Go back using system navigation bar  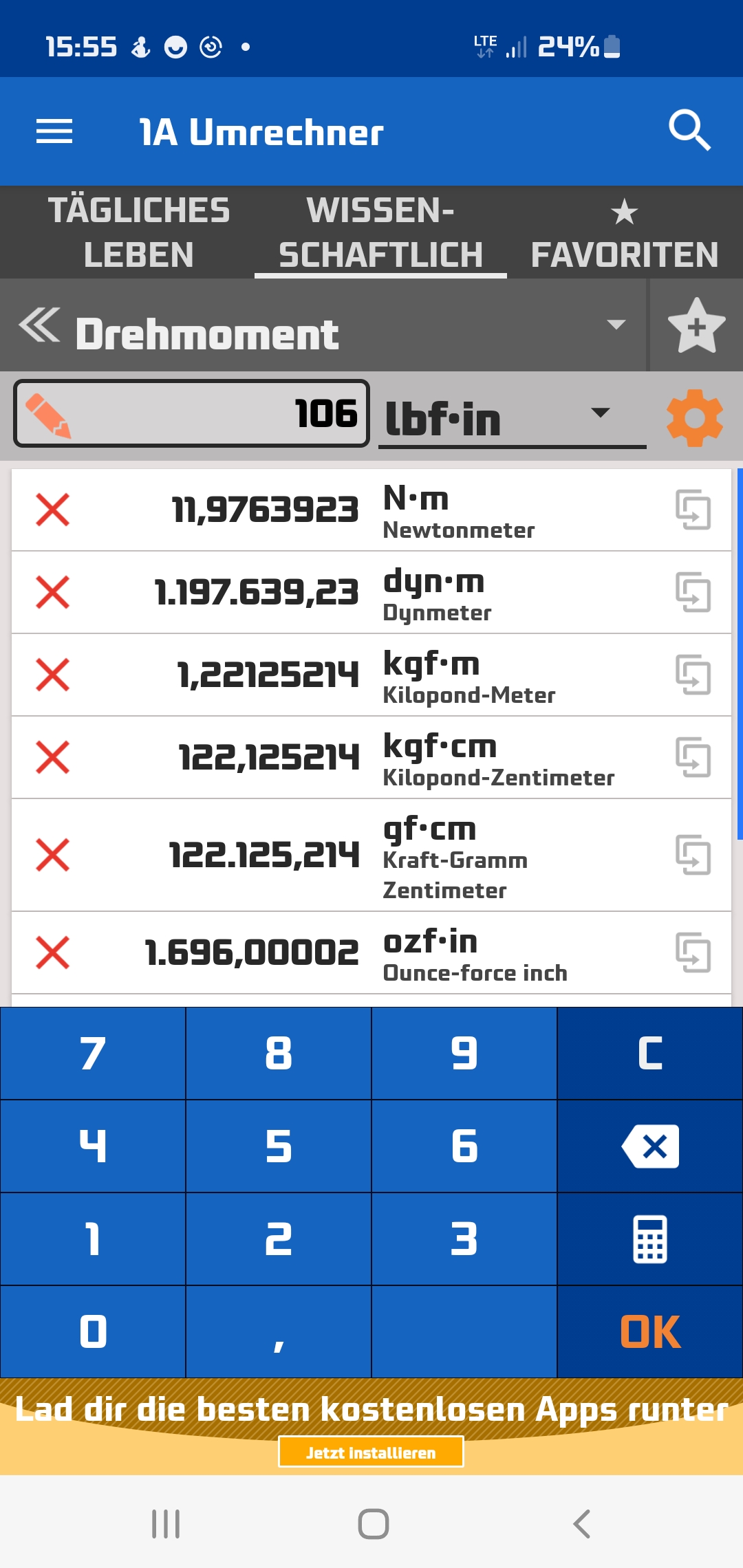point(582,1524)
